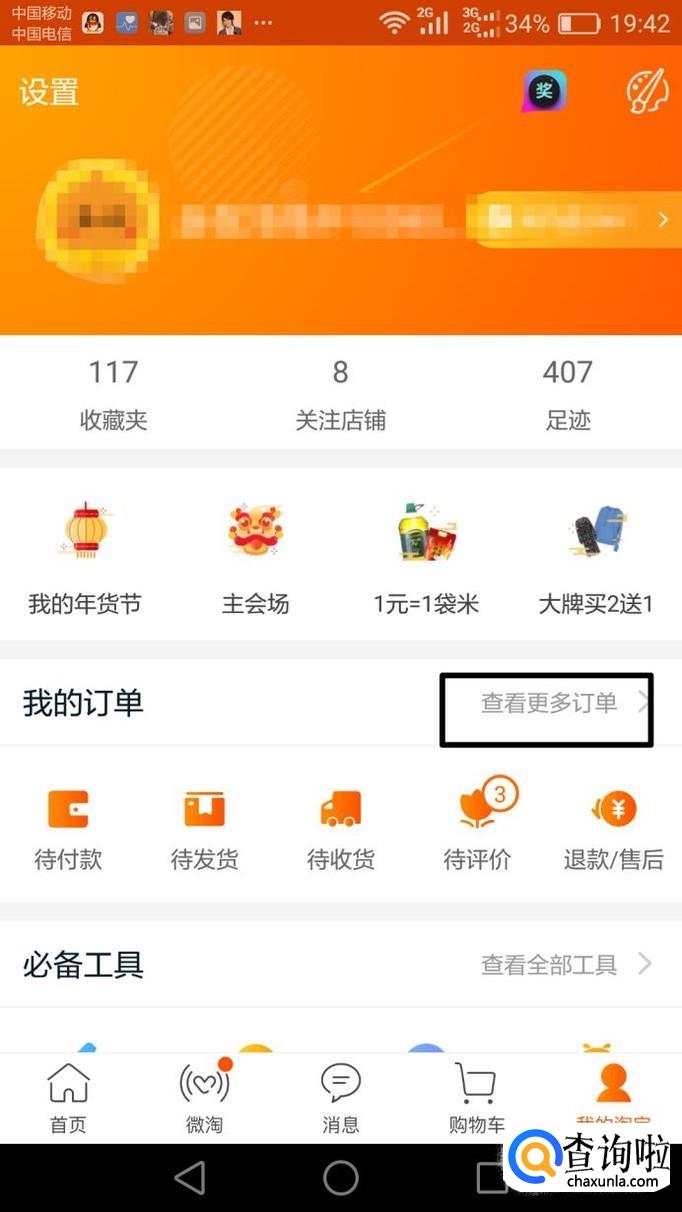This screenshot has height=1212, width=682.
Task: View 关注店铺 followed shops
Action: pyautogui.click(x=340, y=394)
